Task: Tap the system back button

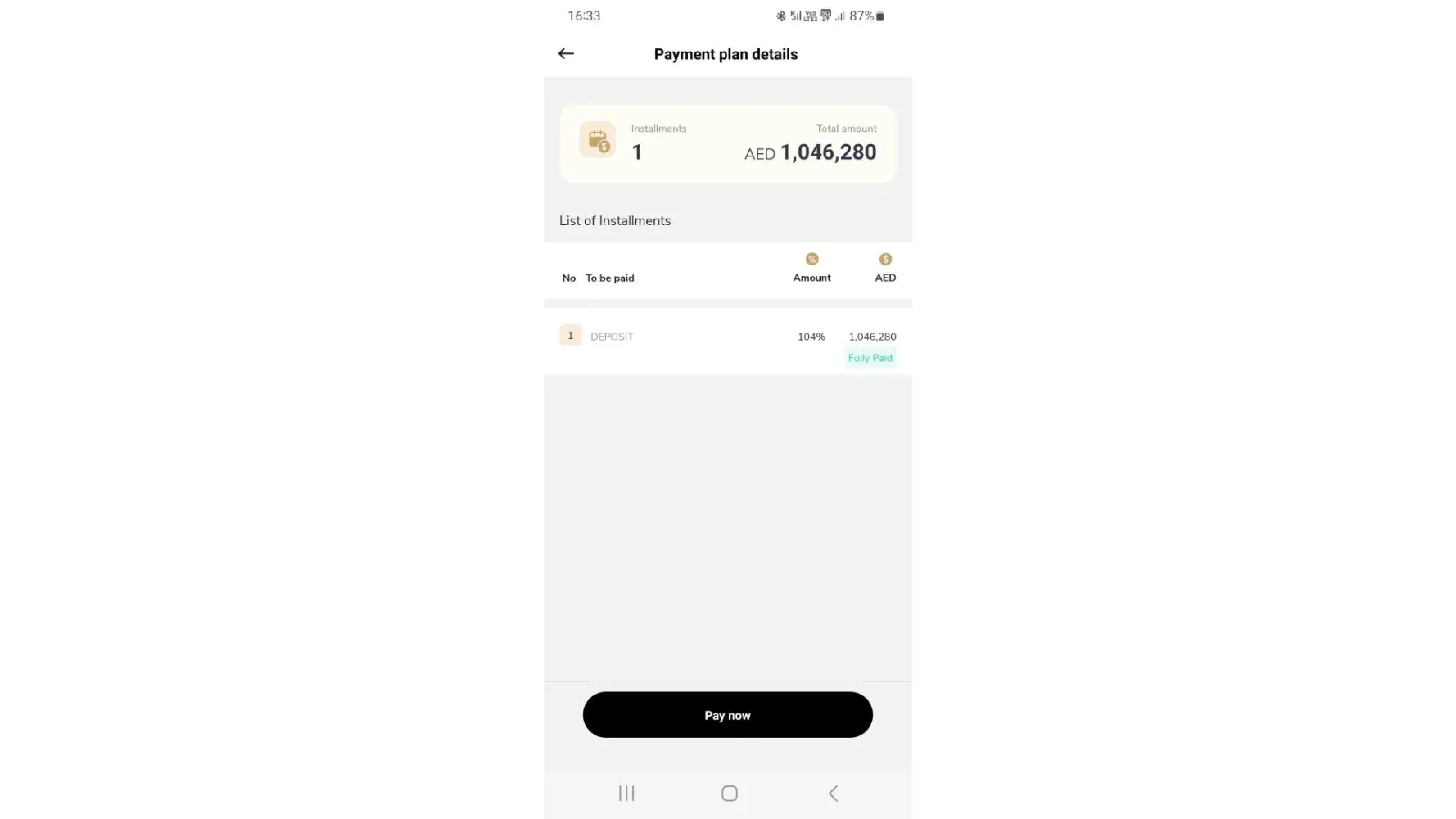Action: point(833,793)
